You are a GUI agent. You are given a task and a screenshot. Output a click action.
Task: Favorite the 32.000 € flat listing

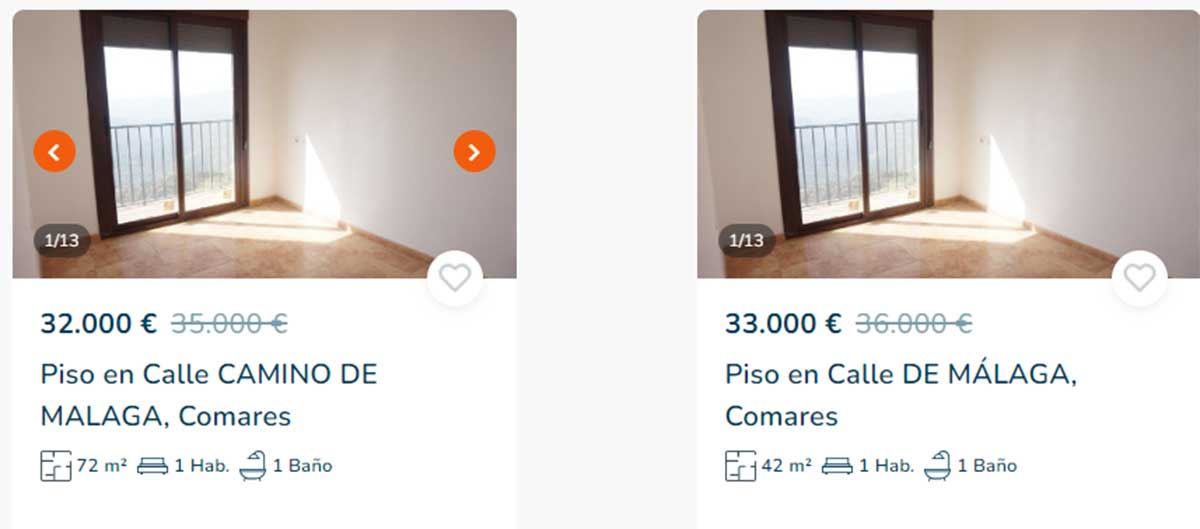(x=455, y=277)
